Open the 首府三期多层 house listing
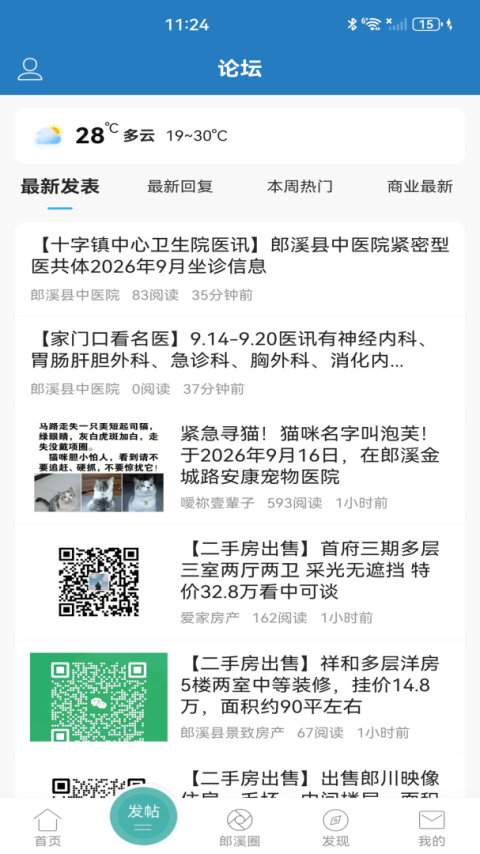Viewport: 480px width, 854px height. coord(240,582)
